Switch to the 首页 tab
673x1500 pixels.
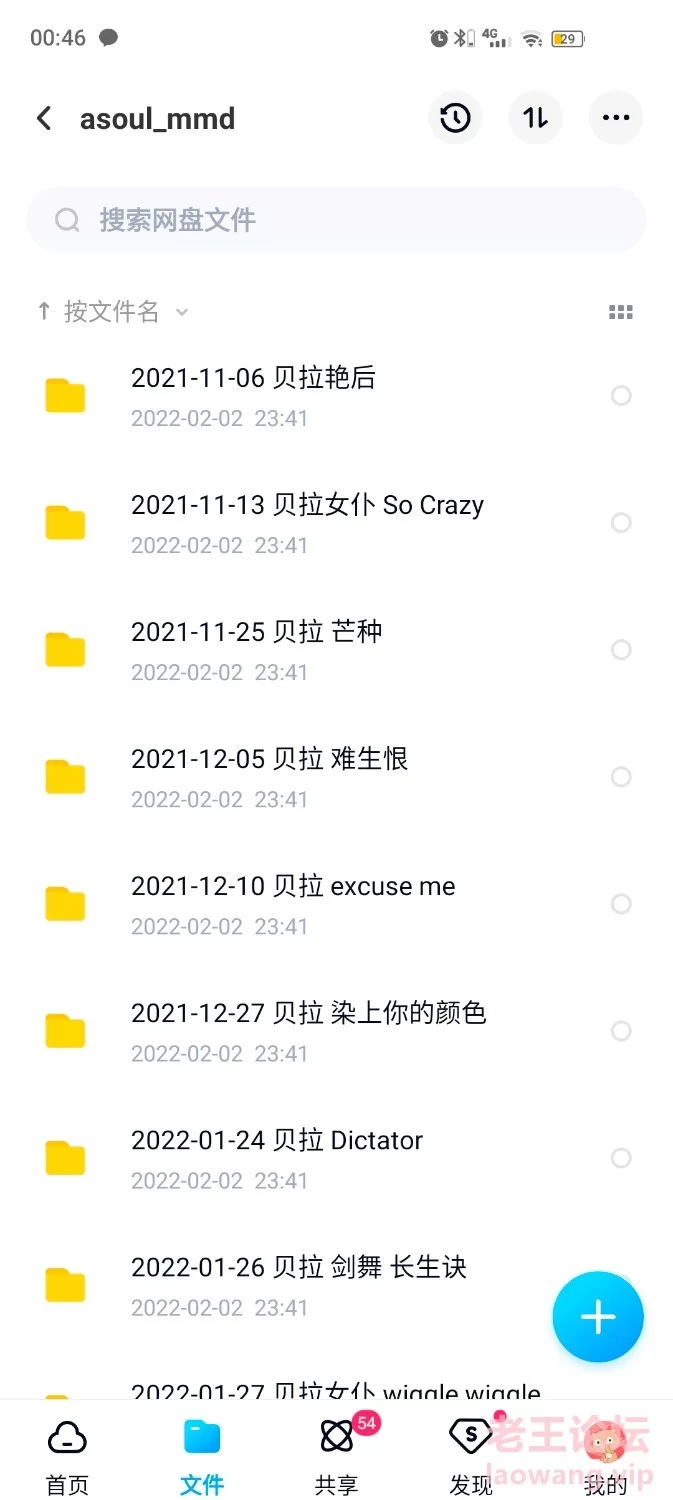tap(67, 1455)
